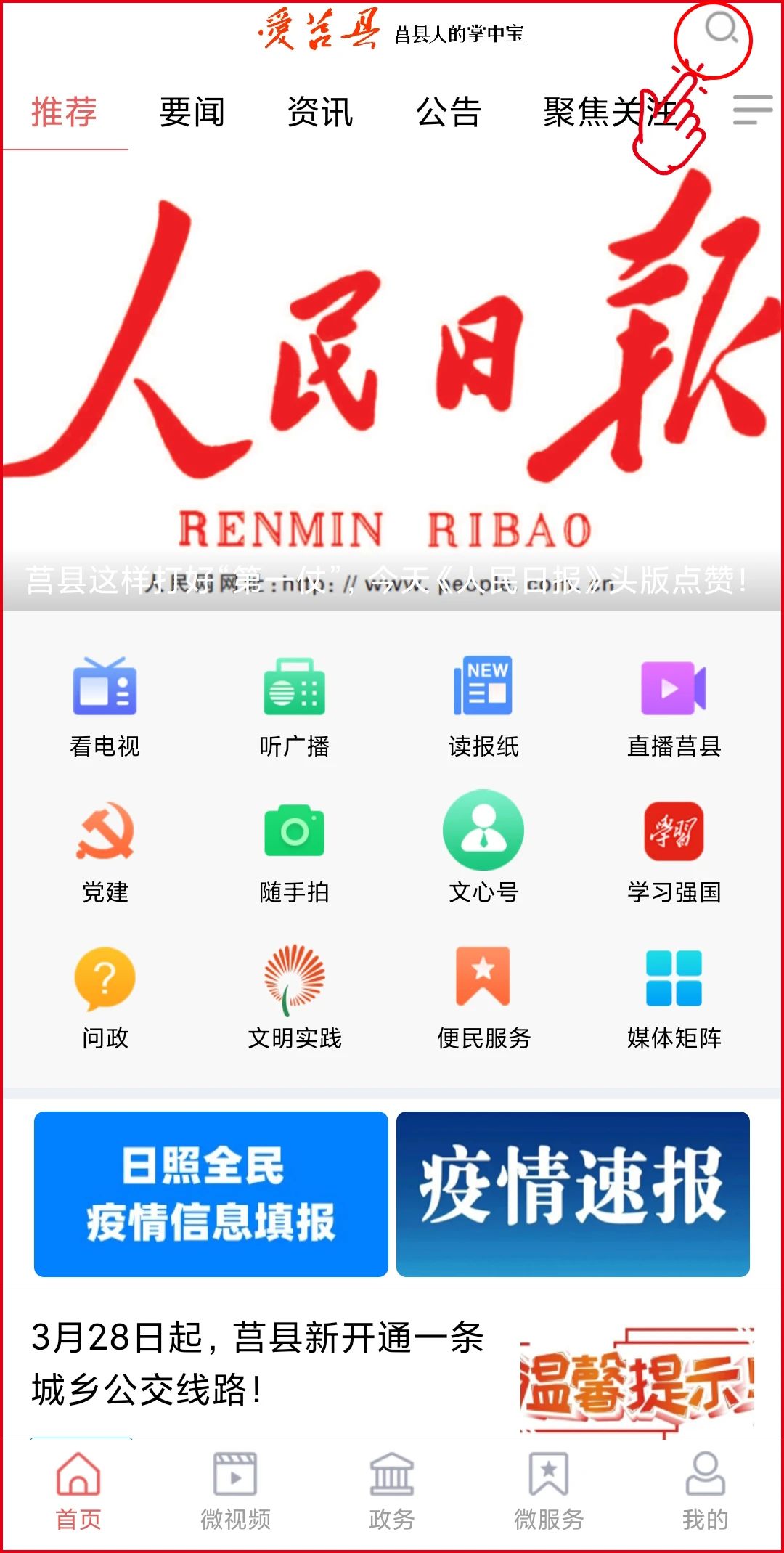Open the channel list menu icon
The height and width of the screenshot is (1553, 784).
[x=752, y=110]
